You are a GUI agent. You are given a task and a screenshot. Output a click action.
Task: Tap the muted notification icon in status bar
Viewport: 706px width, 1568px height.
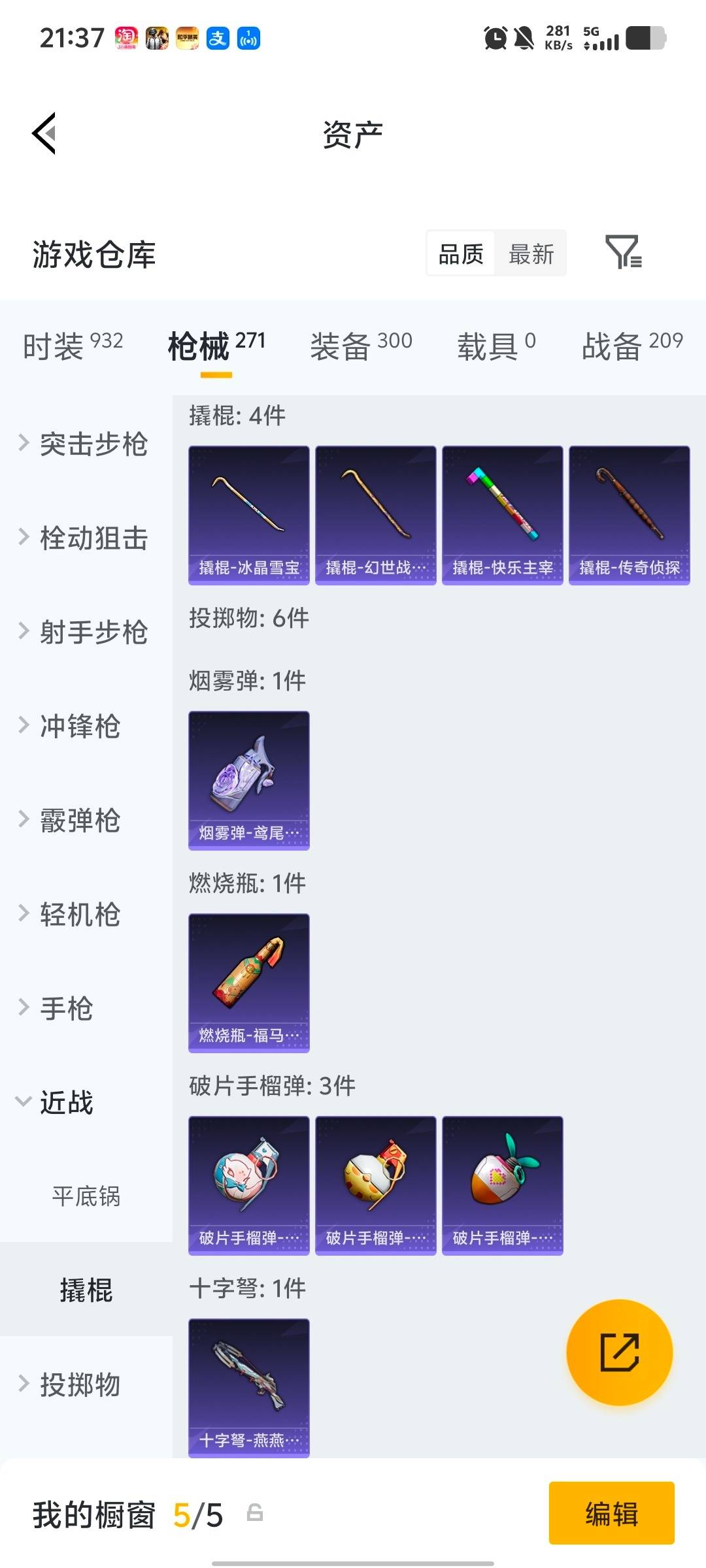click(x=523, y=37)
